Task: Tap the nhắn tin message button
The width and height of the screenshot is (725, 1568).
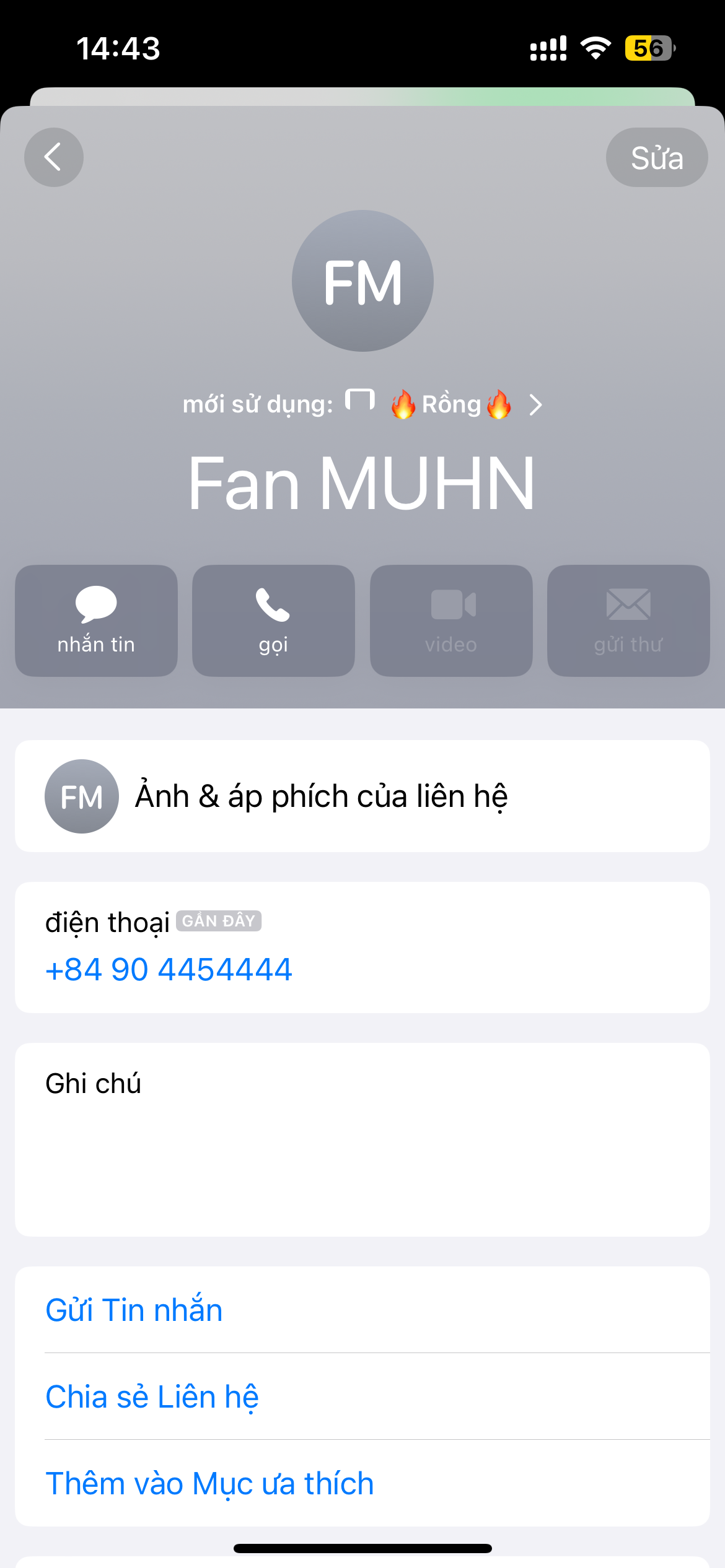Action: pyautogui.click(x=96, y=621)
